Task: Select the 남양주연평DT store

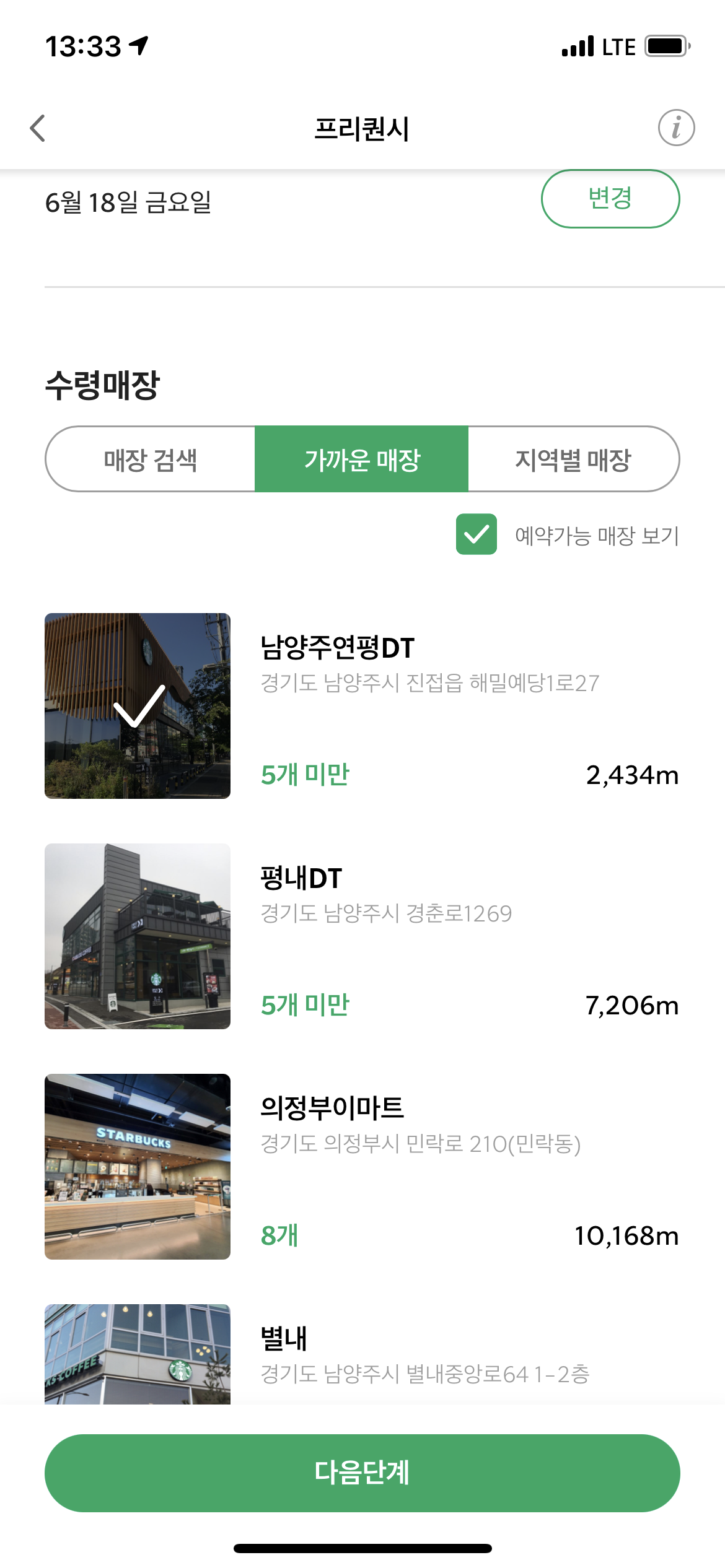Action: 362,706
